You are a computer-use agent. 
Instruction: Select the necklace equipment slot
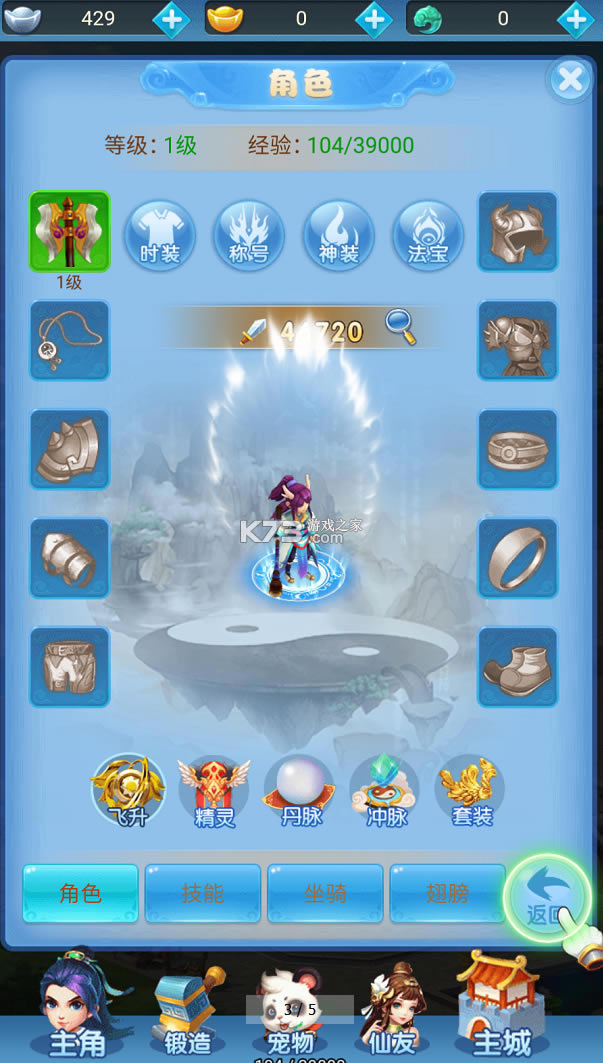[69, 341]
